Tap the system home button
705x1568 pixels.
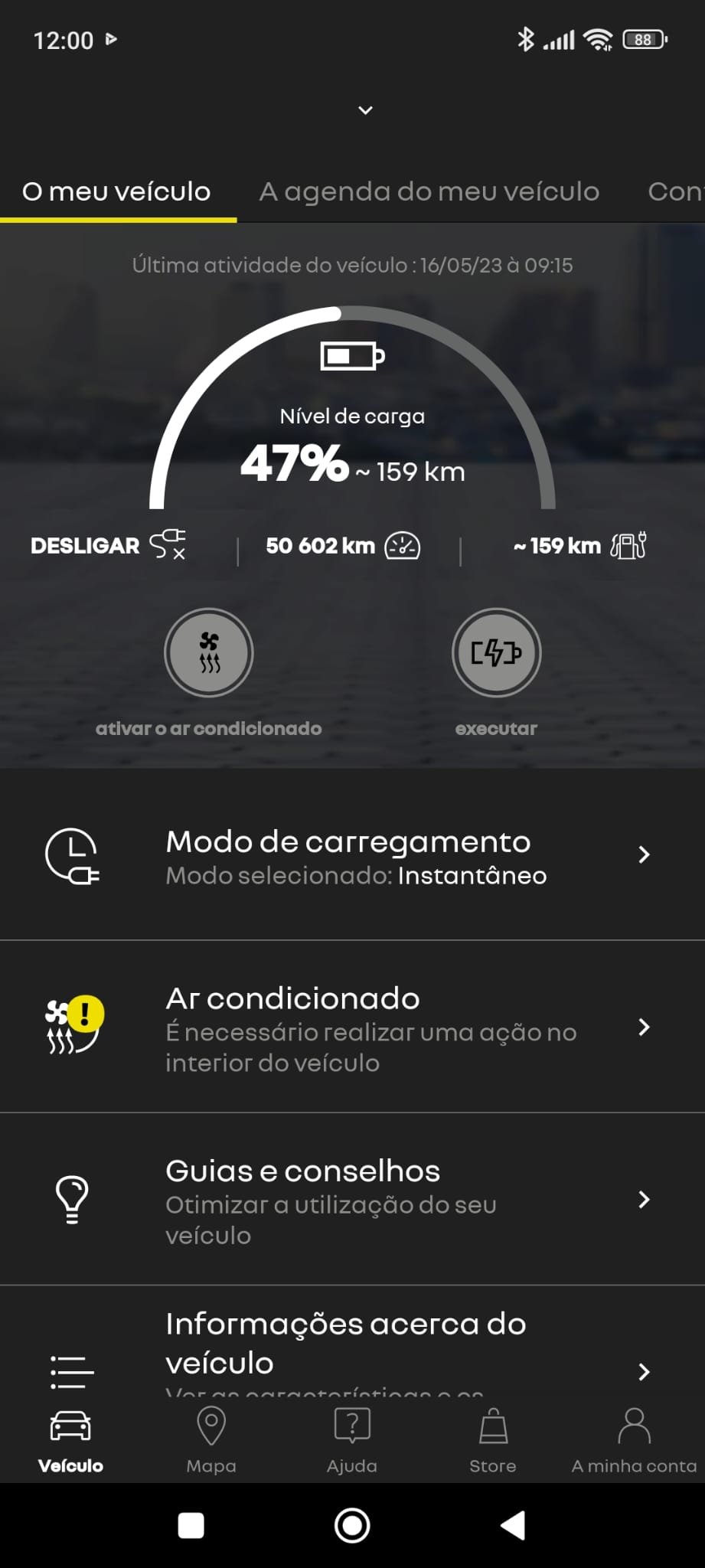coord(352,1526)
